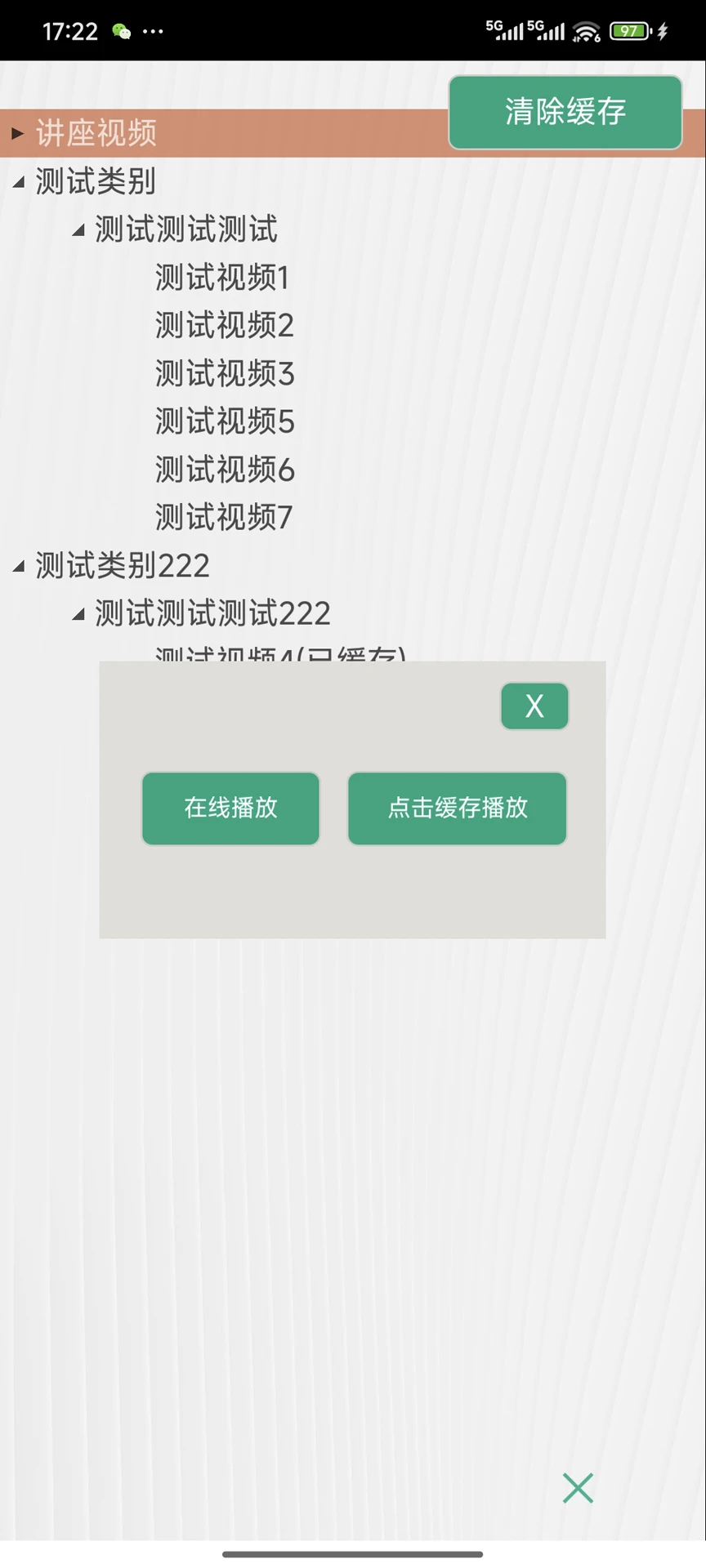Collapse the 测试类别222 node
This screenshot has width=706, height=1568.
click(x=19, y=566)
